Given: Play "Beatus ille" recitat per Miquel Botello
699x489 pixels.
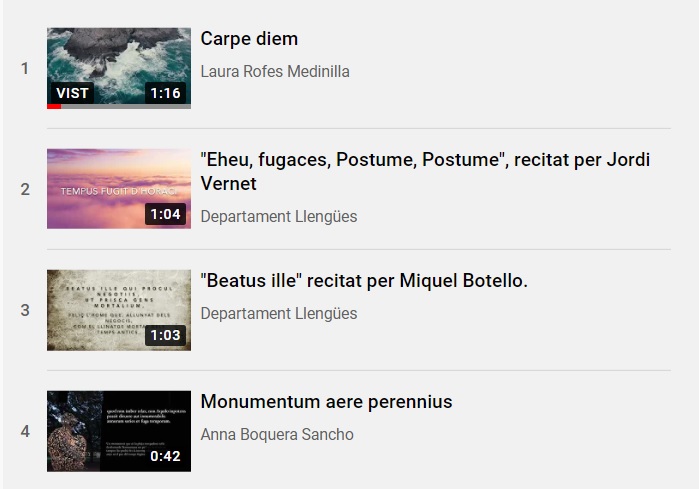Looking at the screenshot, I should click(118, 309).
